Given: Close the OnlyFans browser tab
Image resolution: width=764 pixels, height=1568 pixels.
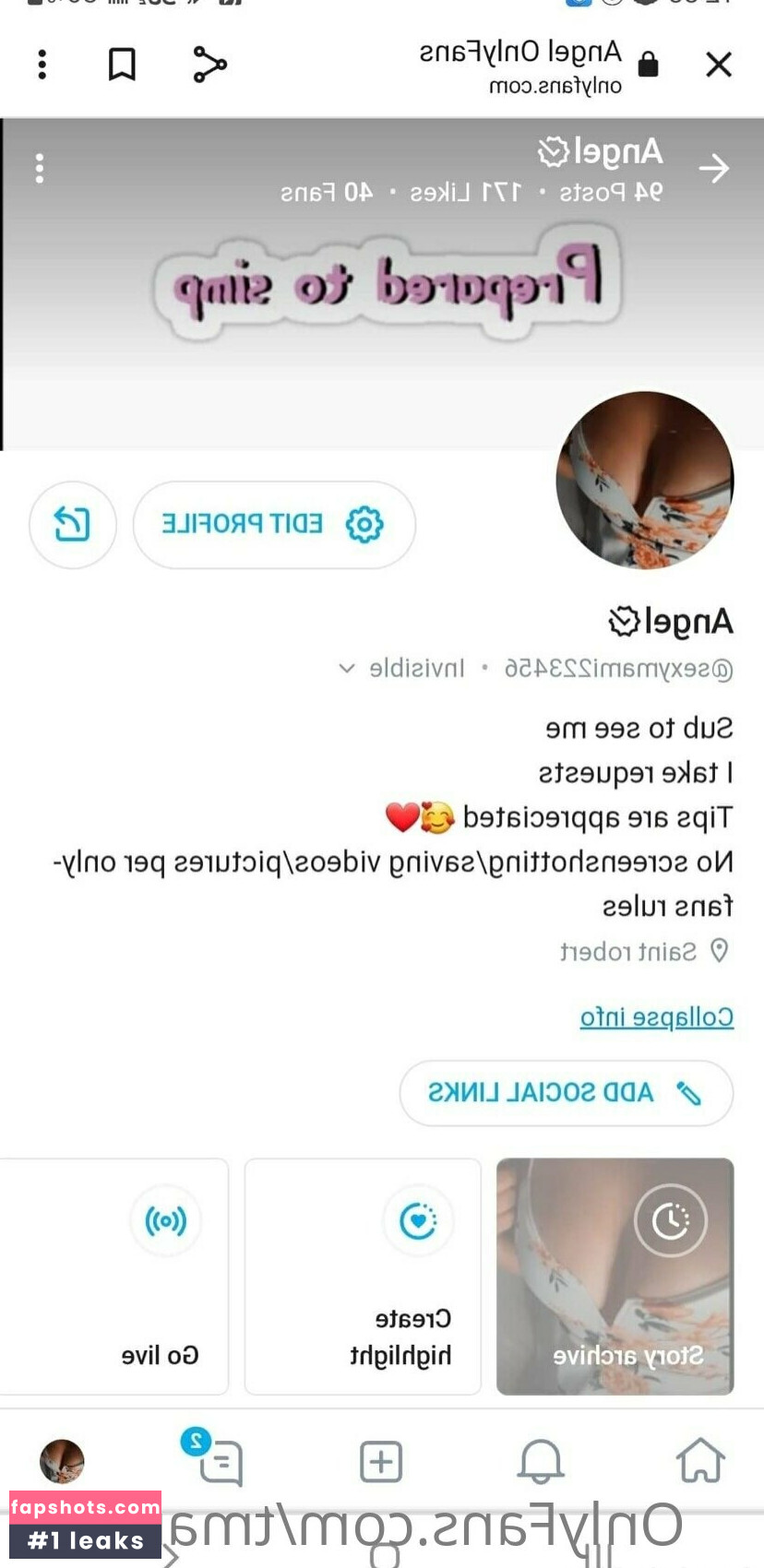Looking at the screenshot, I should [x=718, y=65].
